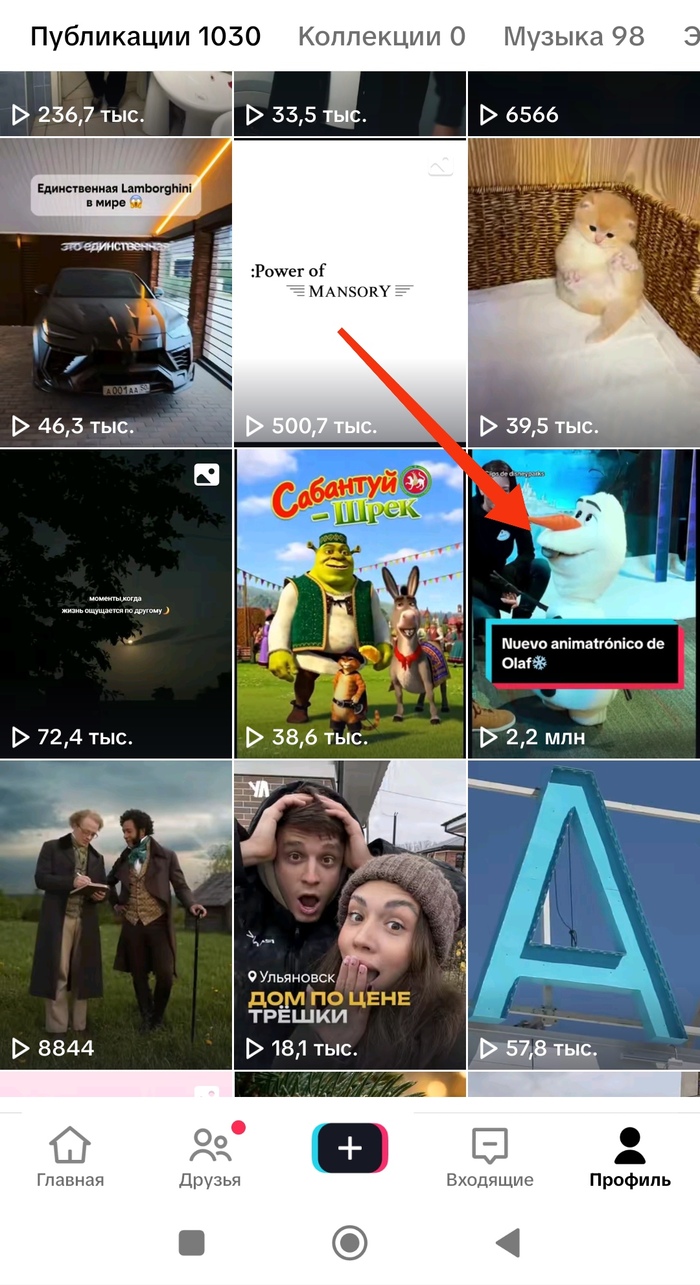700x1285 pixels.
Task: Open the Единственная Lamborghini video
Action: 116,290
